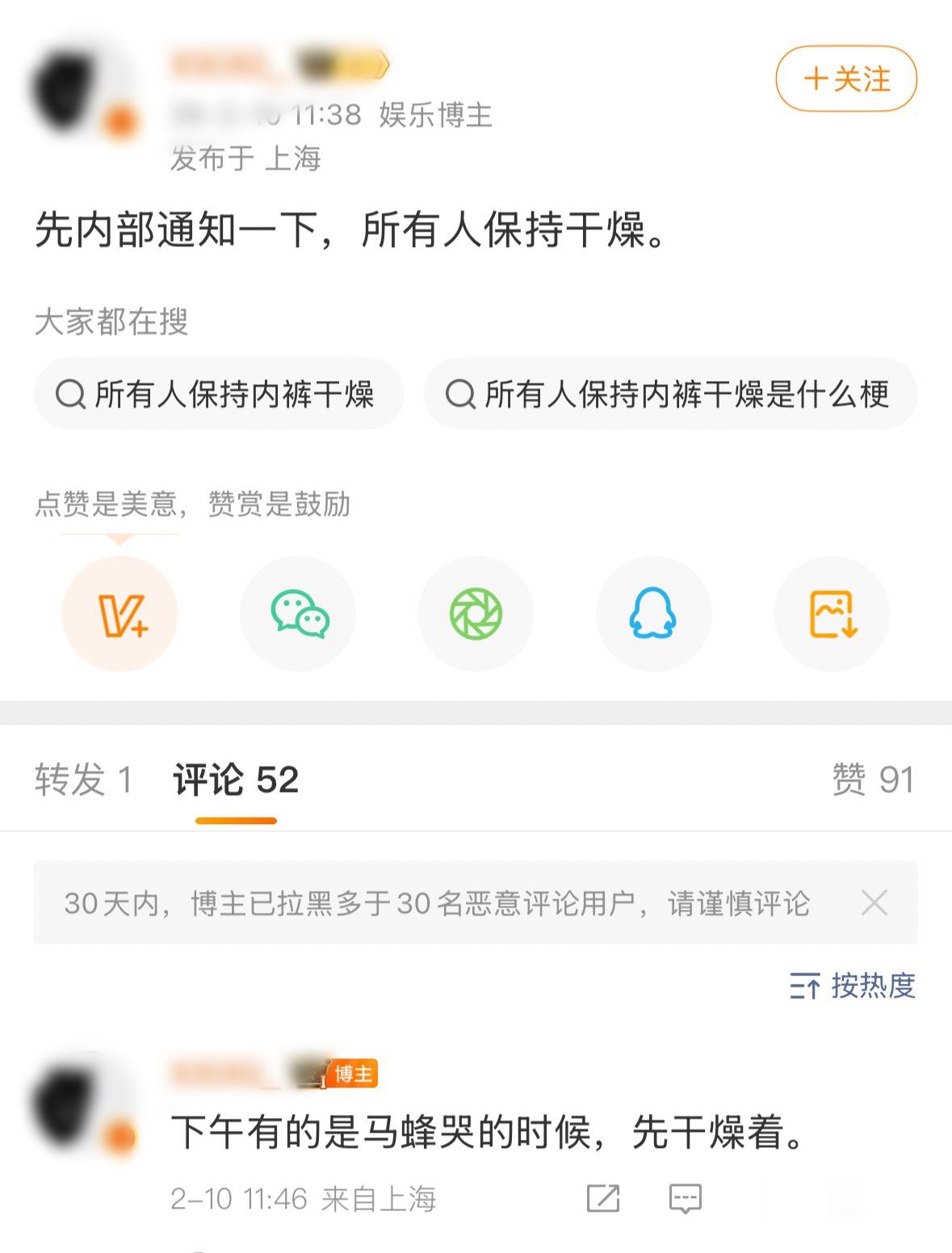Switch to the 转发 1 tab
The image size is (952, 1253).
tap(83, 780)
